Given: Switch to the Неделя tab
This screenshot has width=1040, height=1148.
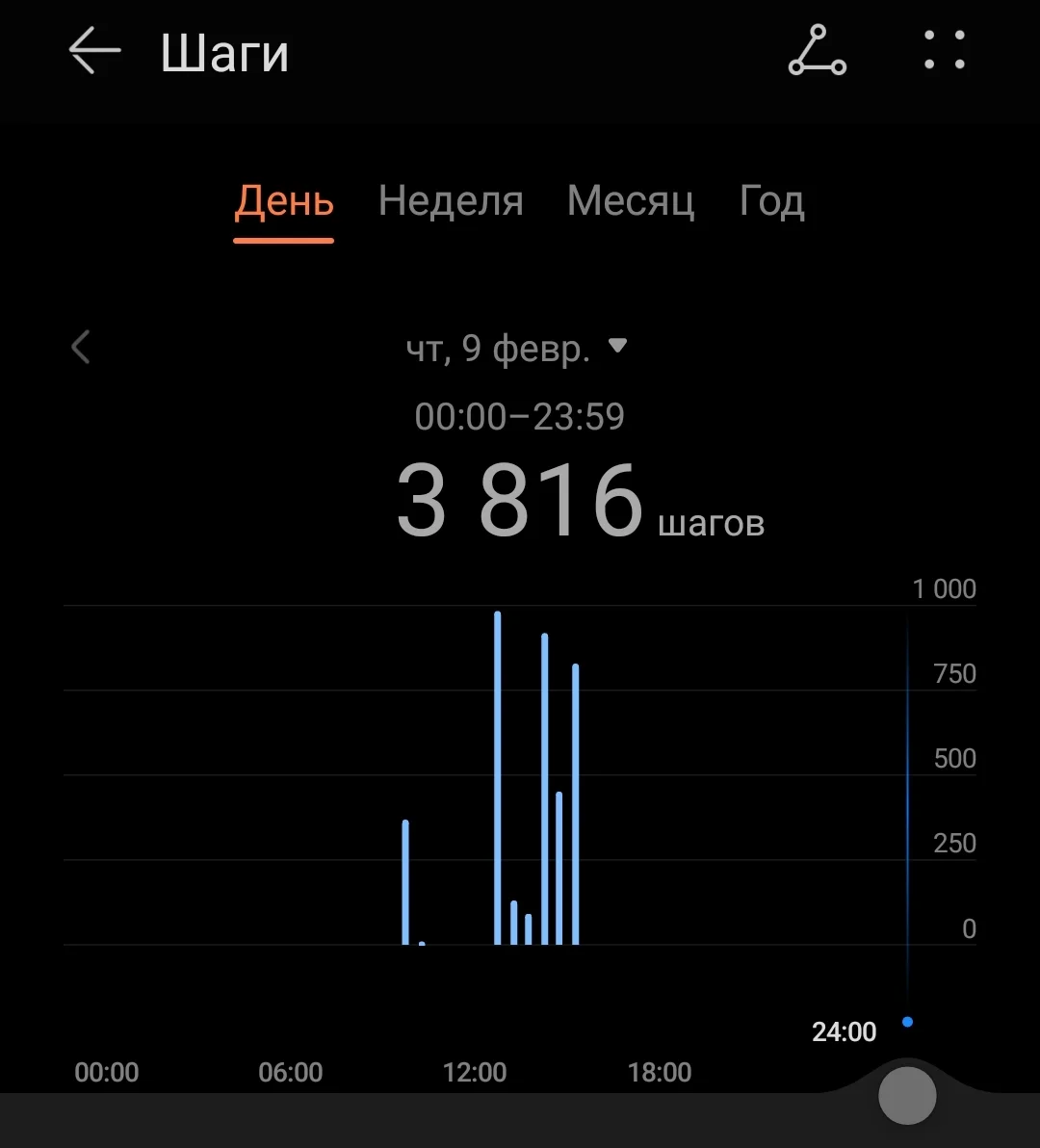Looking at the screenshot, I should 451,201.
